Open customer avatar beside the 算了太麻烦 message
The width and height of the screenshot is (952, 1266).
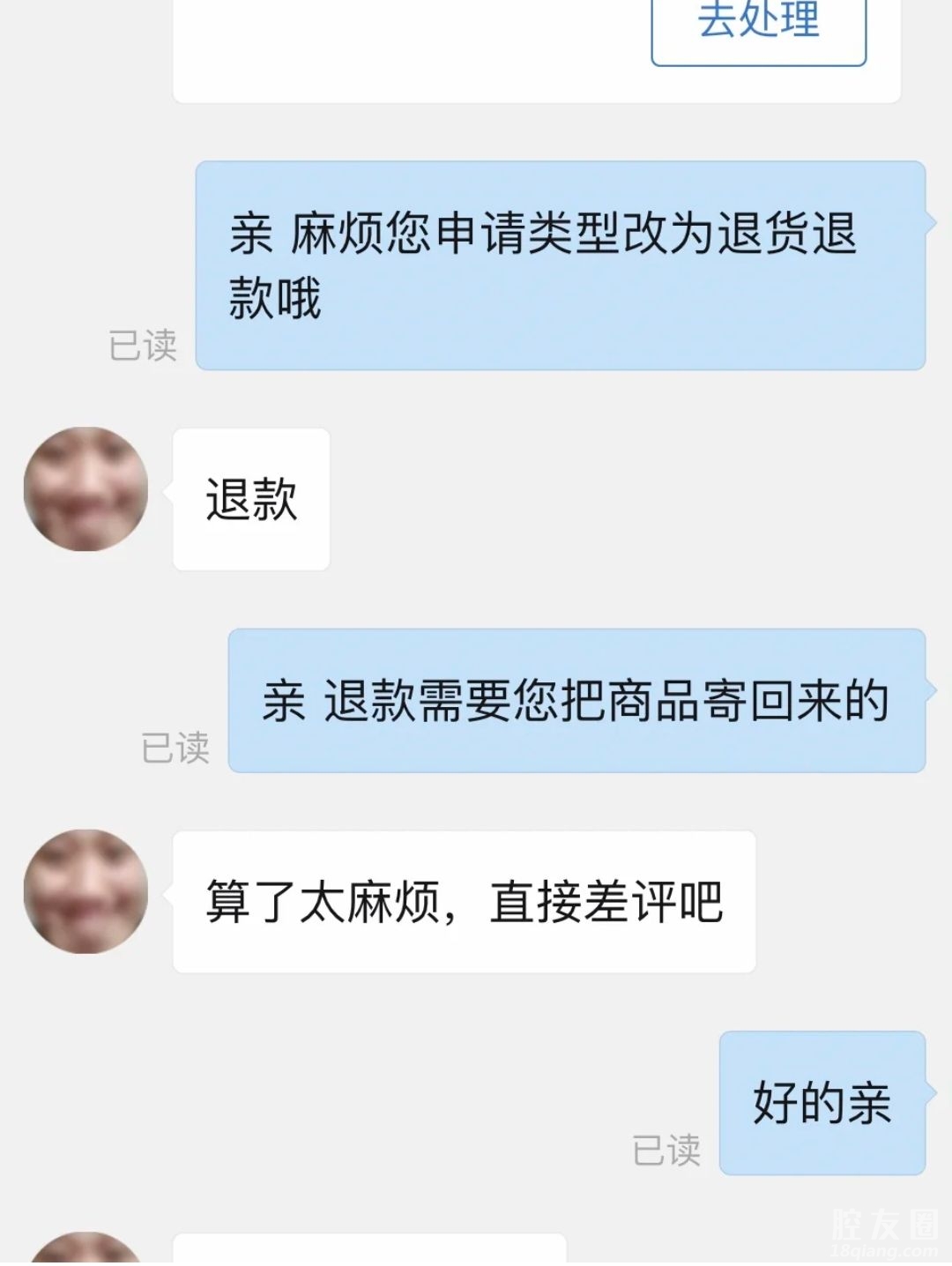[86, 891]
